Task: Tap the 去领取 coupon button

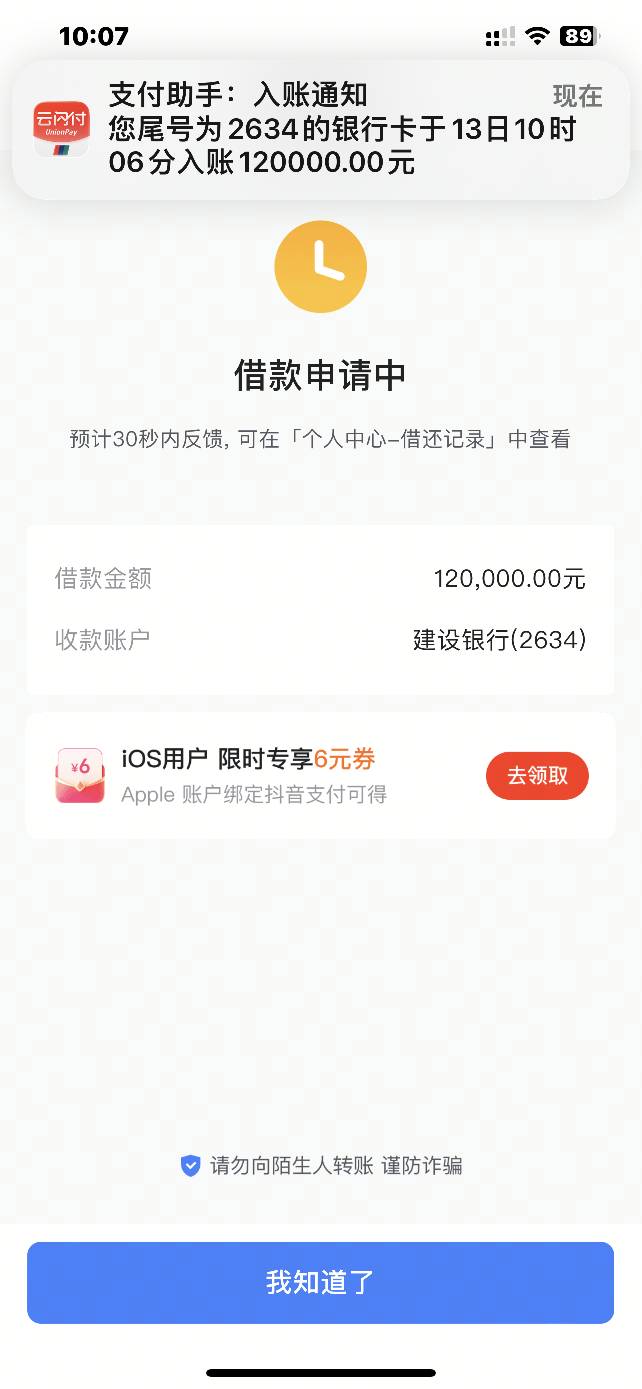Action: pos(537,776)
